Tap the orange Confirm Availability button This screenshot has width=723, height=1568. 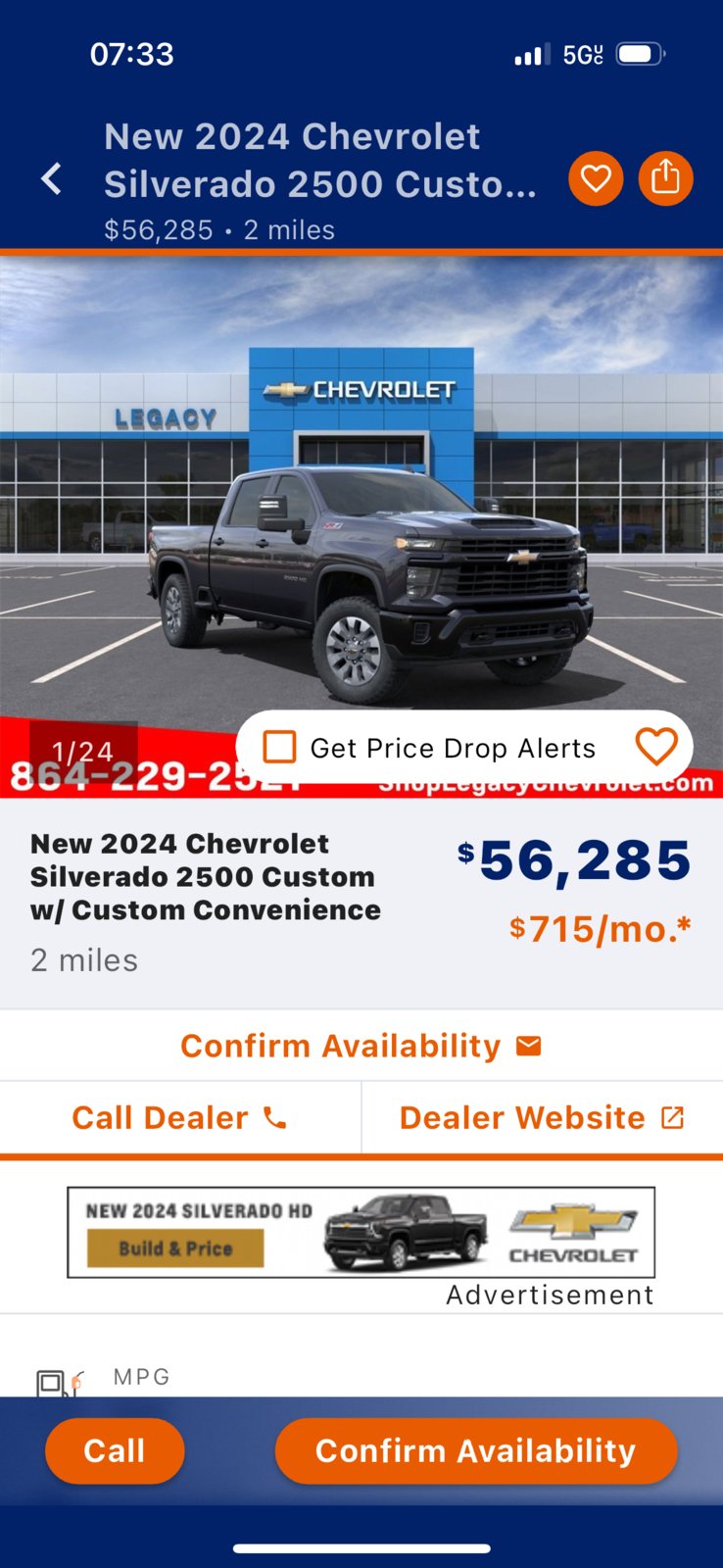pyautogui.click(x=476, y=1451)
